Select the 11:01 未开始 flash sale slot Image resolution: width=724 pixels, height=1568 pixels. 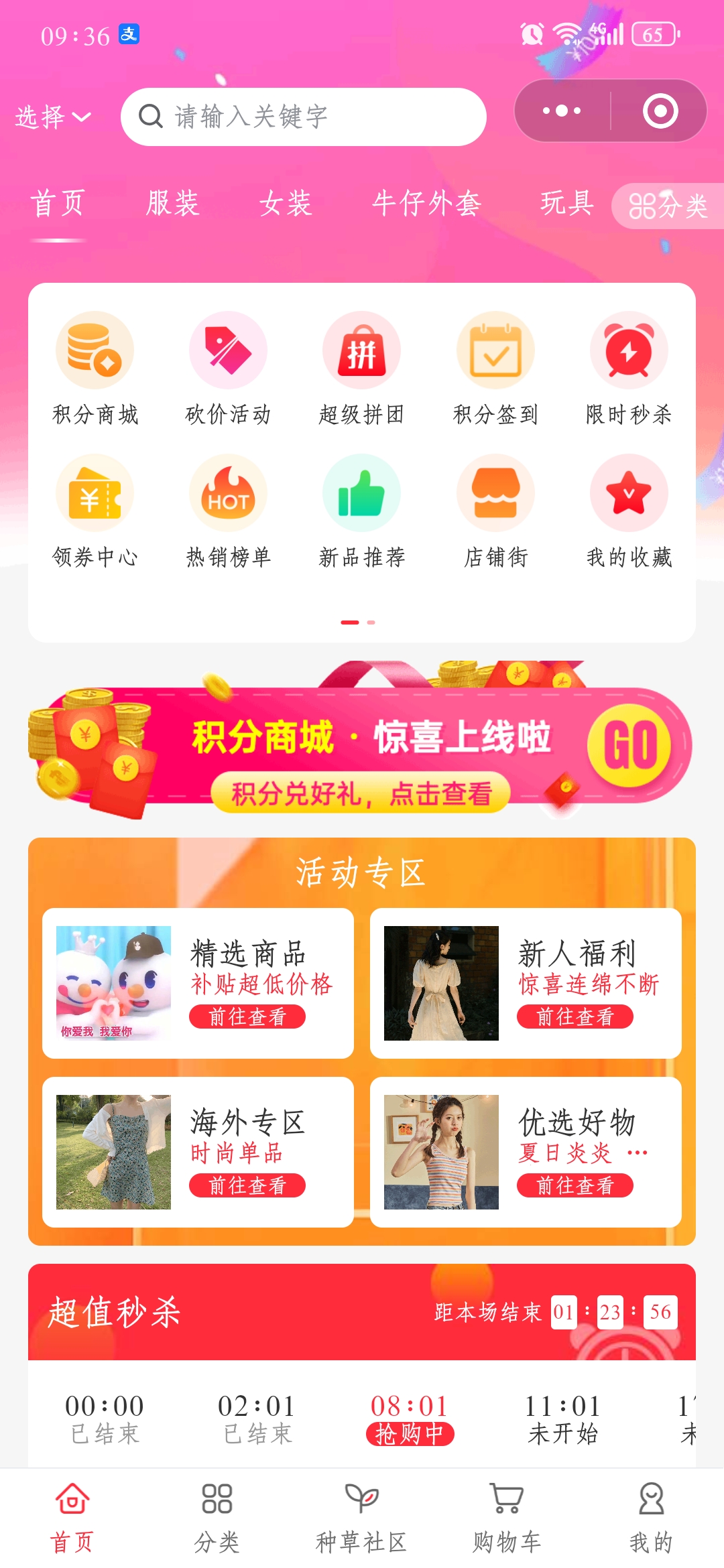(x=562, y=1419)
